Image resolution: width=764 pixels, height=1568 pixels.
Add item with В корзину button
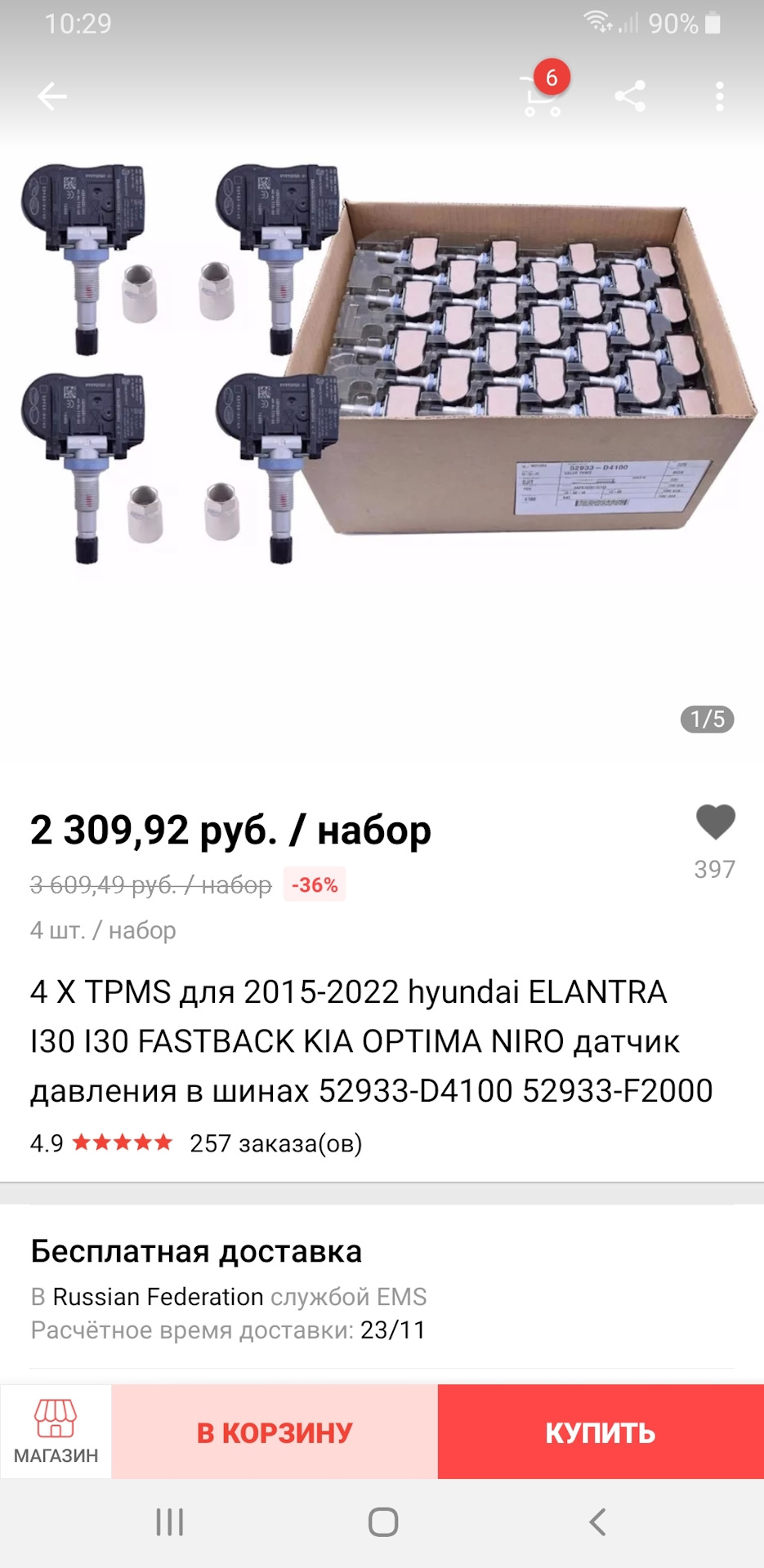[275, 1432]
